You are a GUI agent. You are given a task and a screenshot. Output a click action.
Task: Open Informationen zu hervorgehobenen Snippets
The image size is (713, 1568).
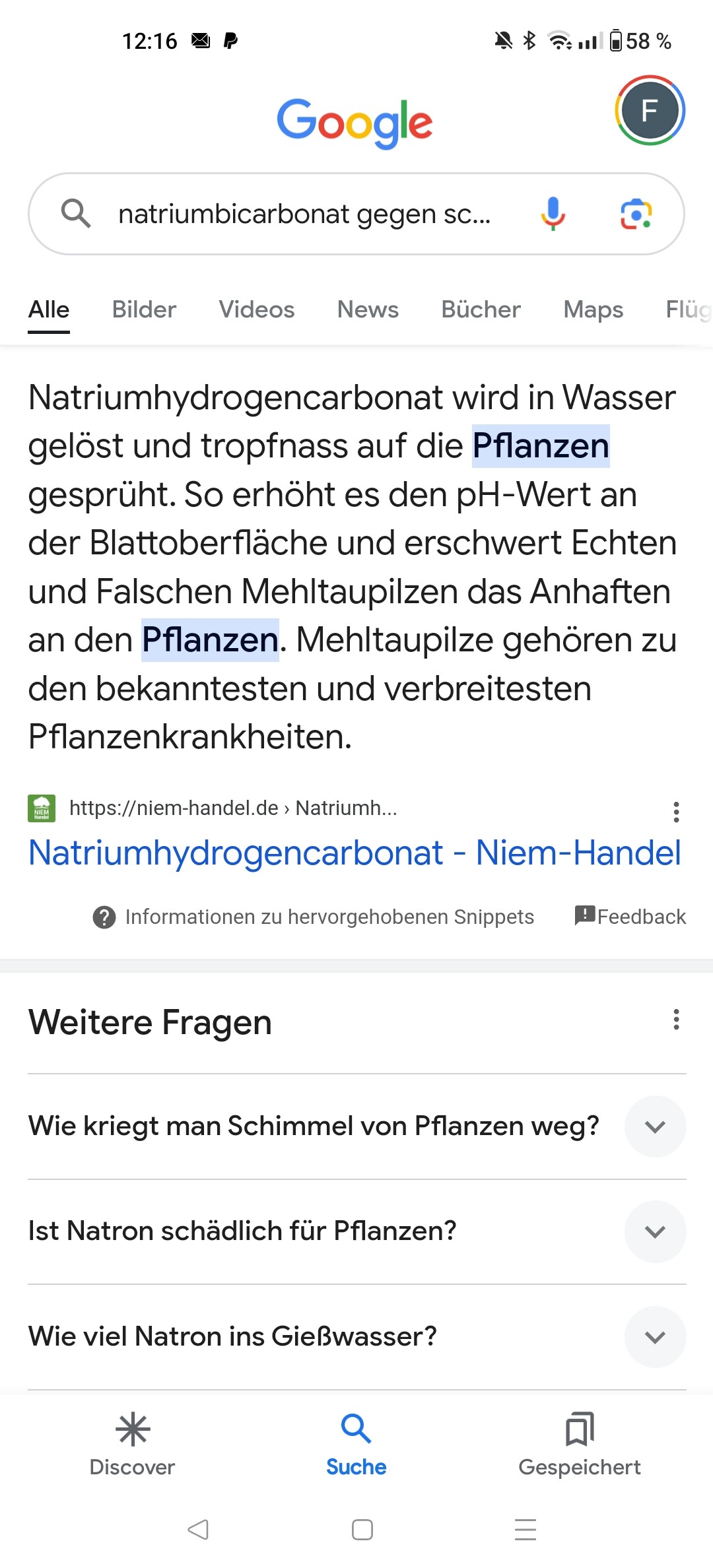coord(314,917)
